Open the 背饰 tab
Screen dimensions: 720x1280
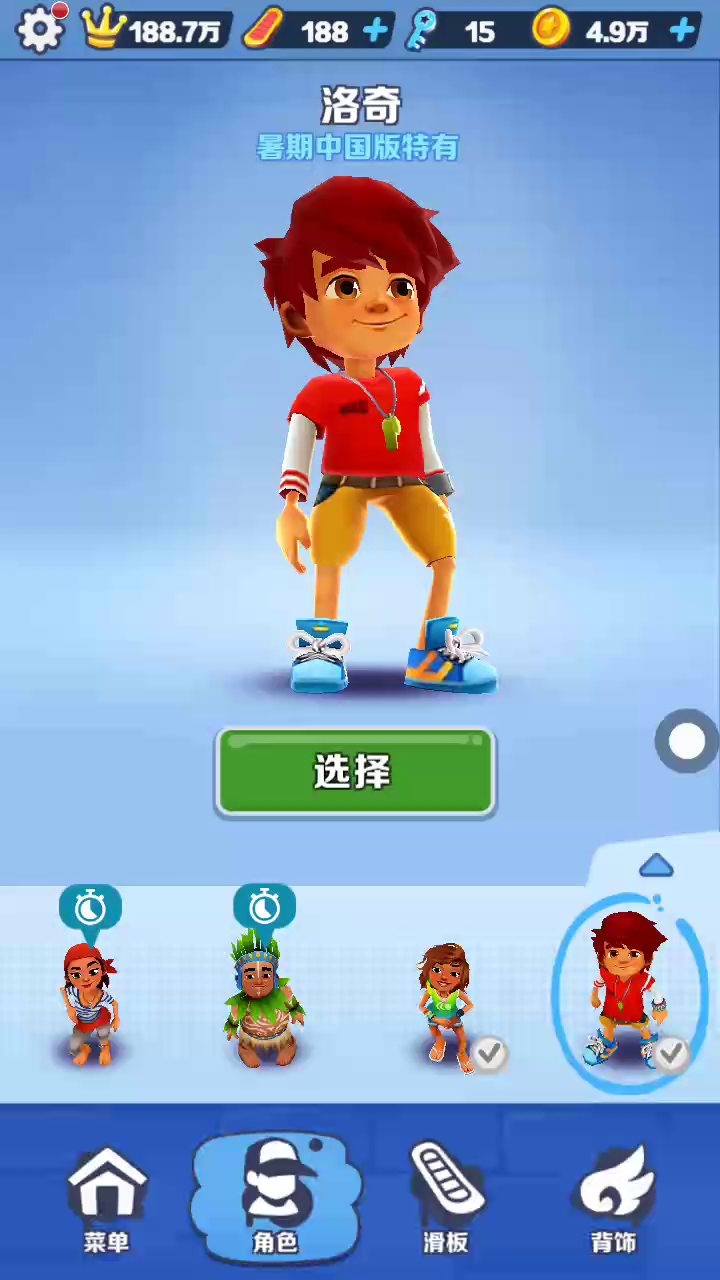tap(614, 1200)
